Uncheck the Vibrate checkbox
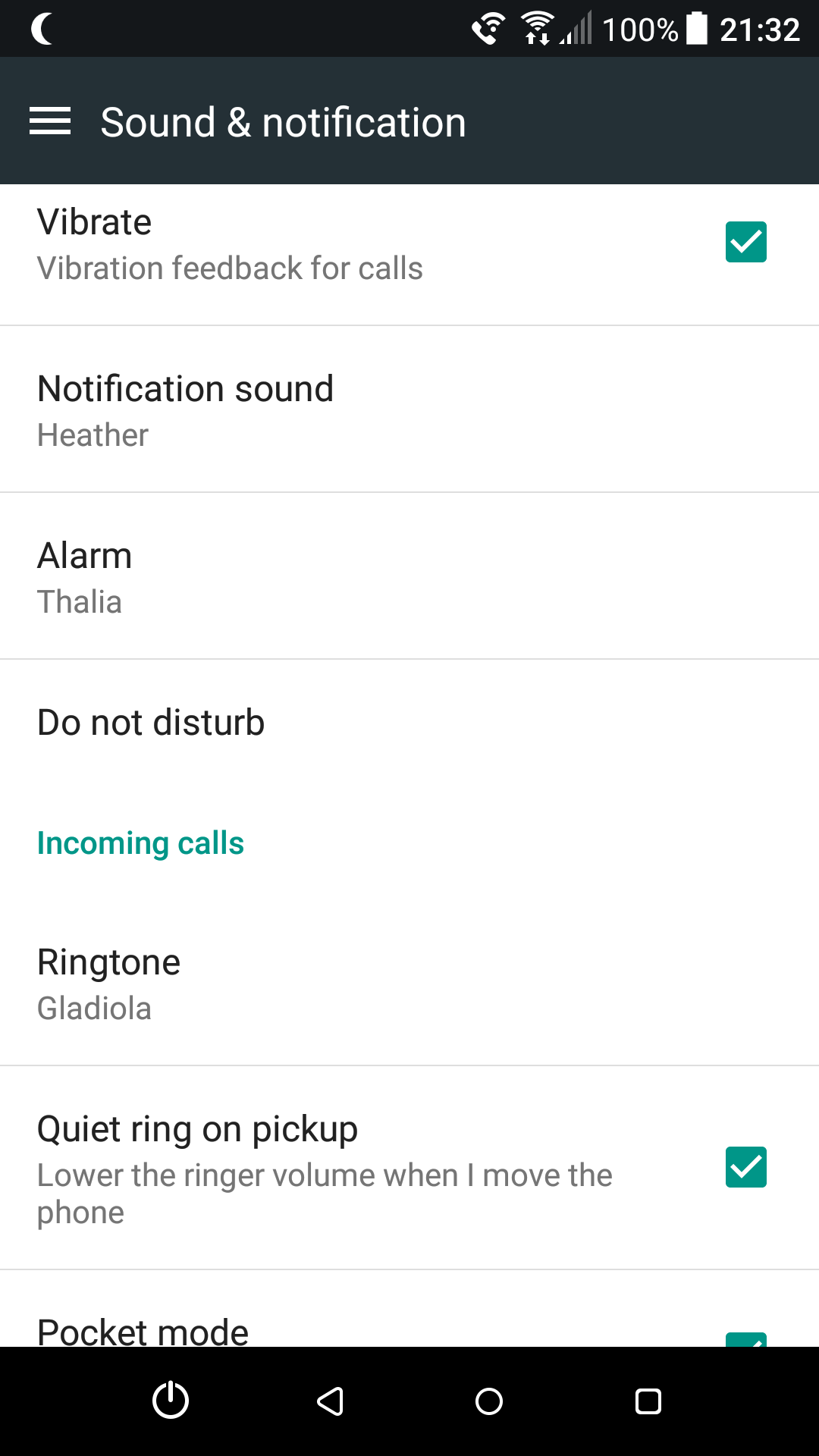819x1456 pixels. pyautogui.click(x=745, y=242)
